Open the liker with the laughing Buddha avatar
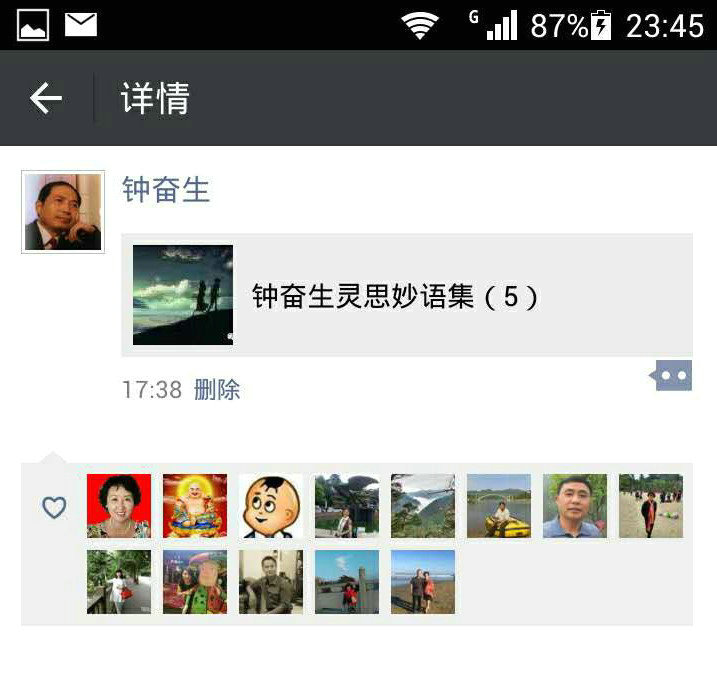Image resolution: width=717 pixels, height=693 pixels. pyautogui.click(x=195, y=506)
